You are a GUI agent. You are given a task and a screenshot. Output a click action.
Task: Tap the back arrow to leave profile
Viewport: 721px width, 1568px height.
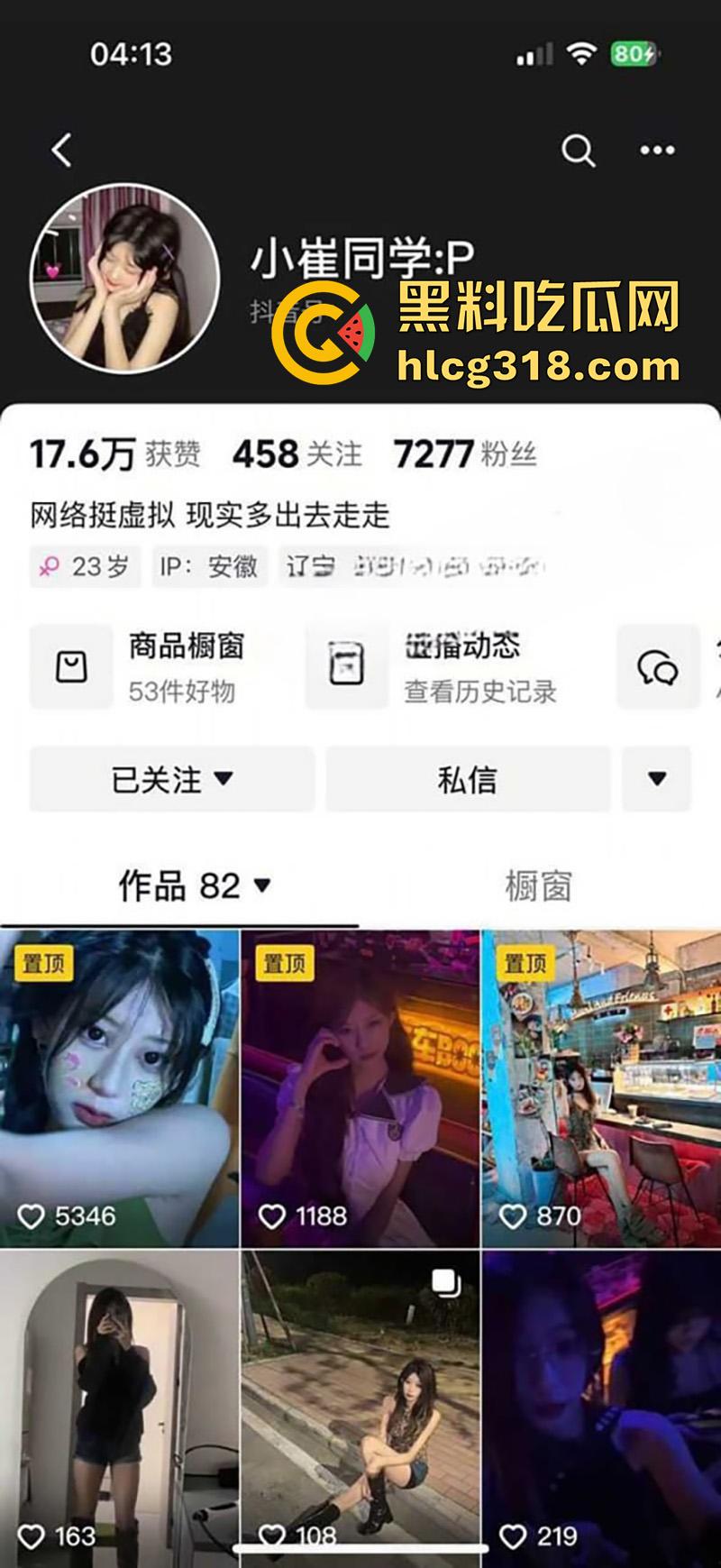coord(61,150)
